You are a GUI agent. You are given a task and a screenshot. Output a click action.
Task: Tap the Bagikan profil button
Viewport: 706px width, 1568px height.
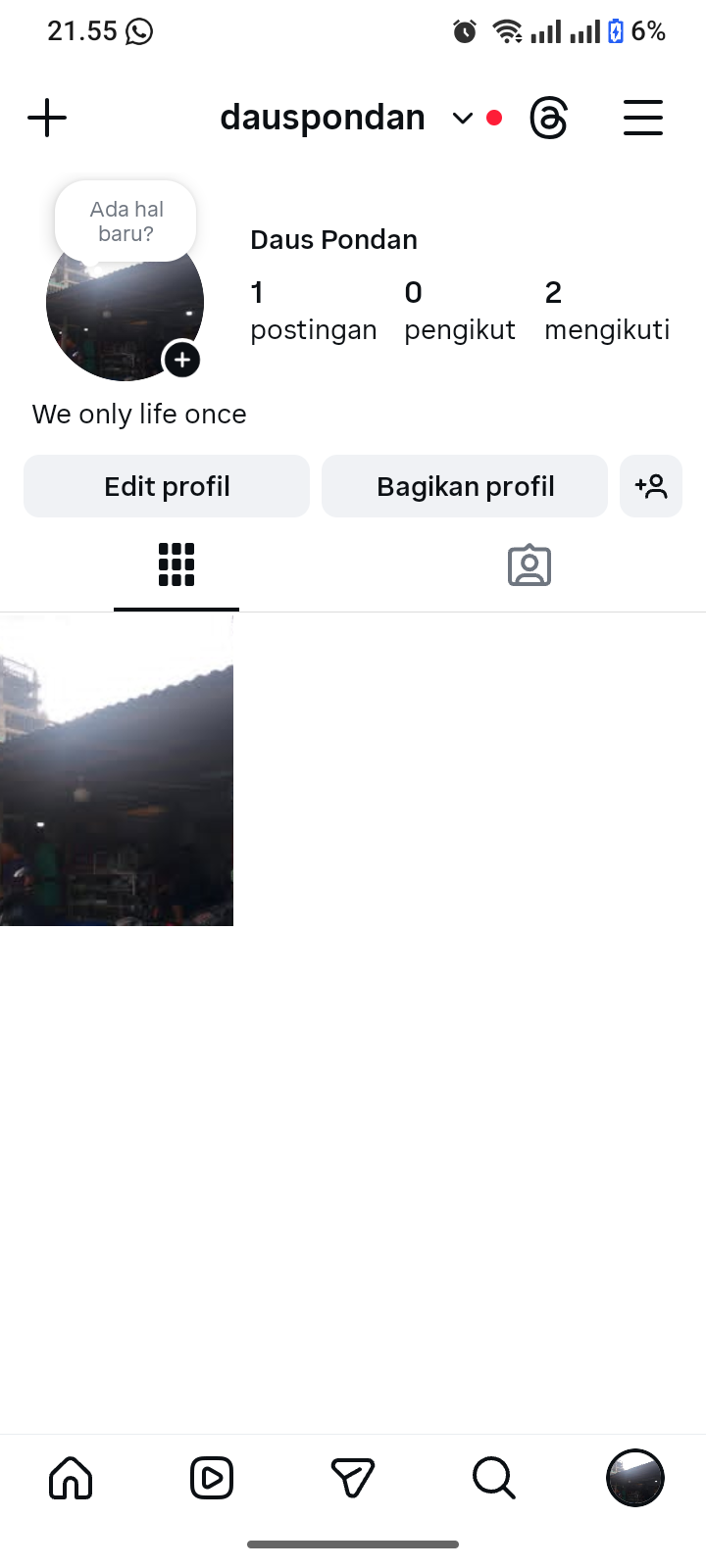click(x=465, y=486)
